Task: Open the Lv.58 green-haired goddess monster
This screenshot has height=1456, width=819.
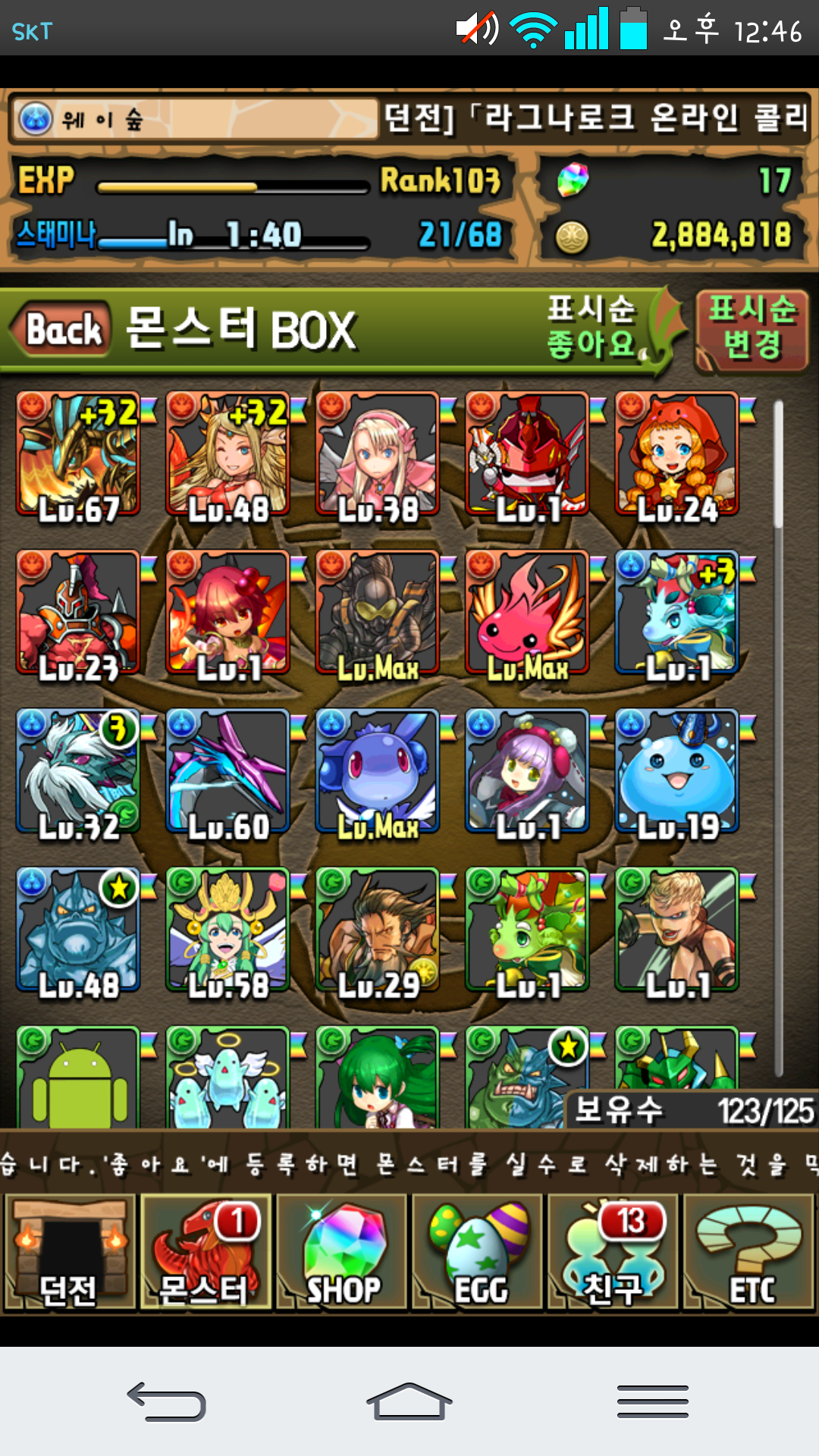Action: tap(227, 930)
